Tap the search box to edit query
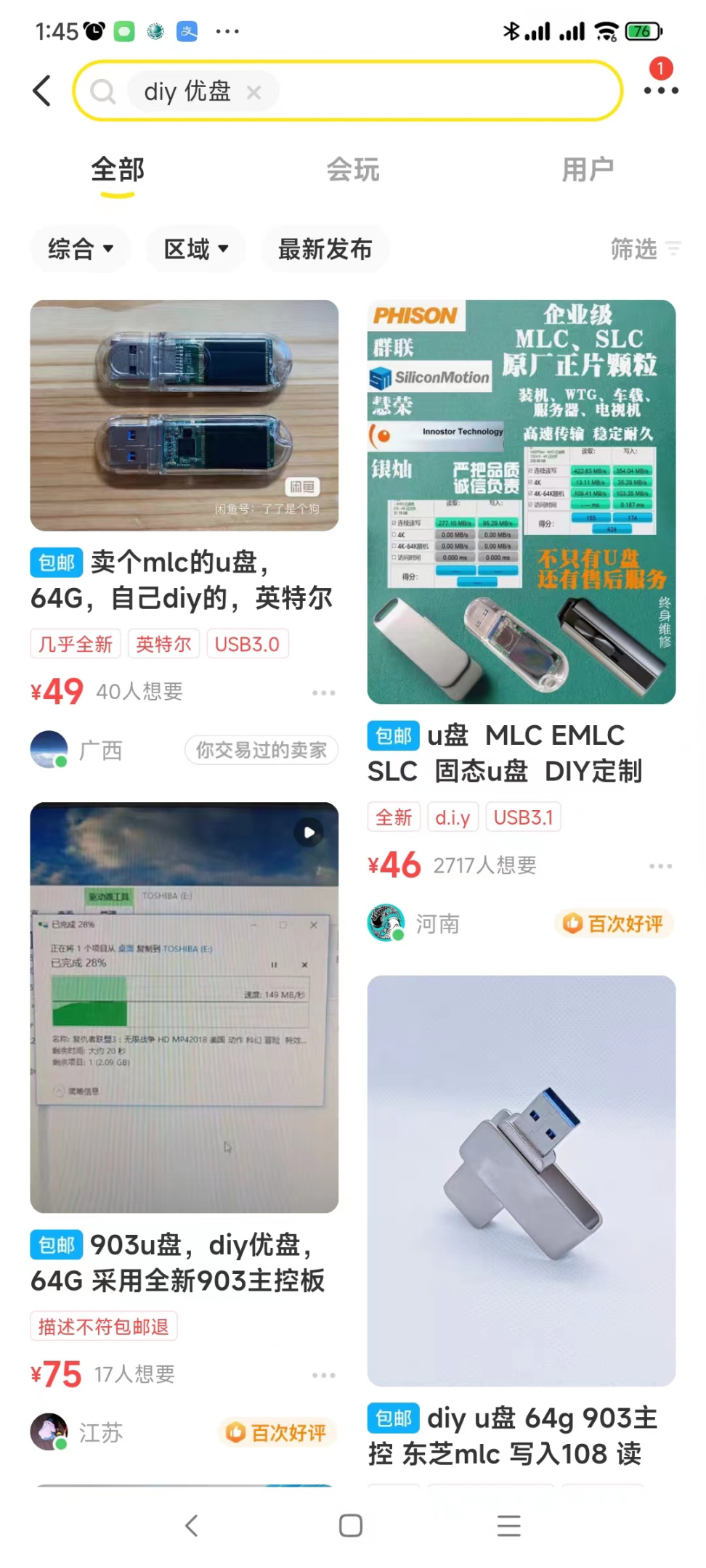Viewport: 706px width, 1568px height. pyautogui.click(x=436, y=91)
